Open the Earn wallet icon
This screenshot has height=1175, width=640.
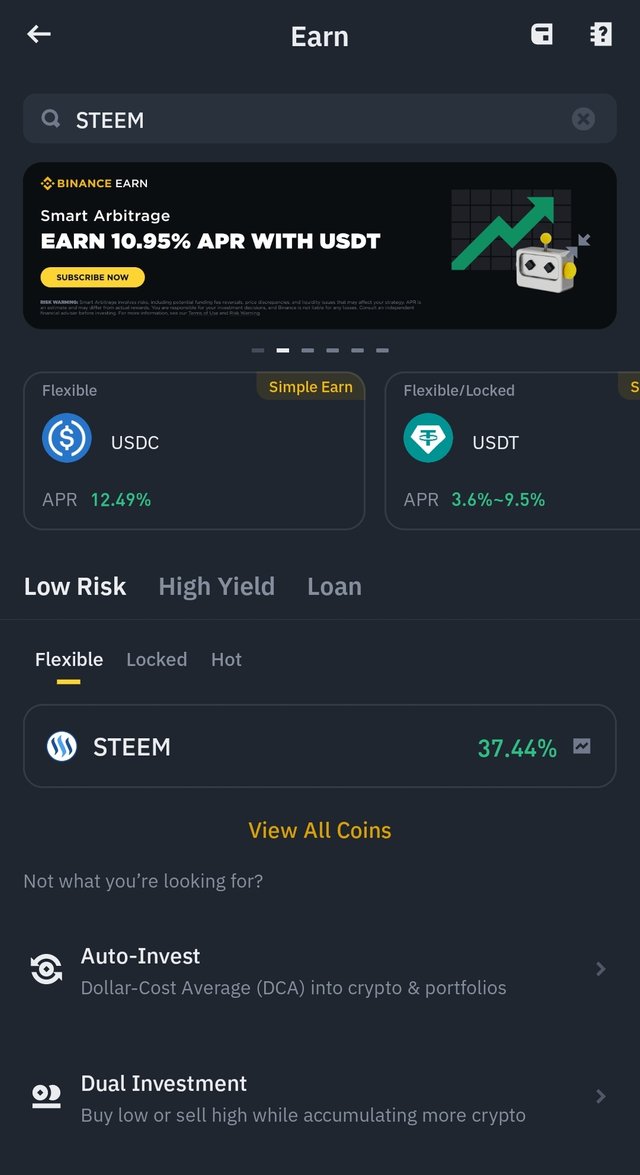click(542, 34)
